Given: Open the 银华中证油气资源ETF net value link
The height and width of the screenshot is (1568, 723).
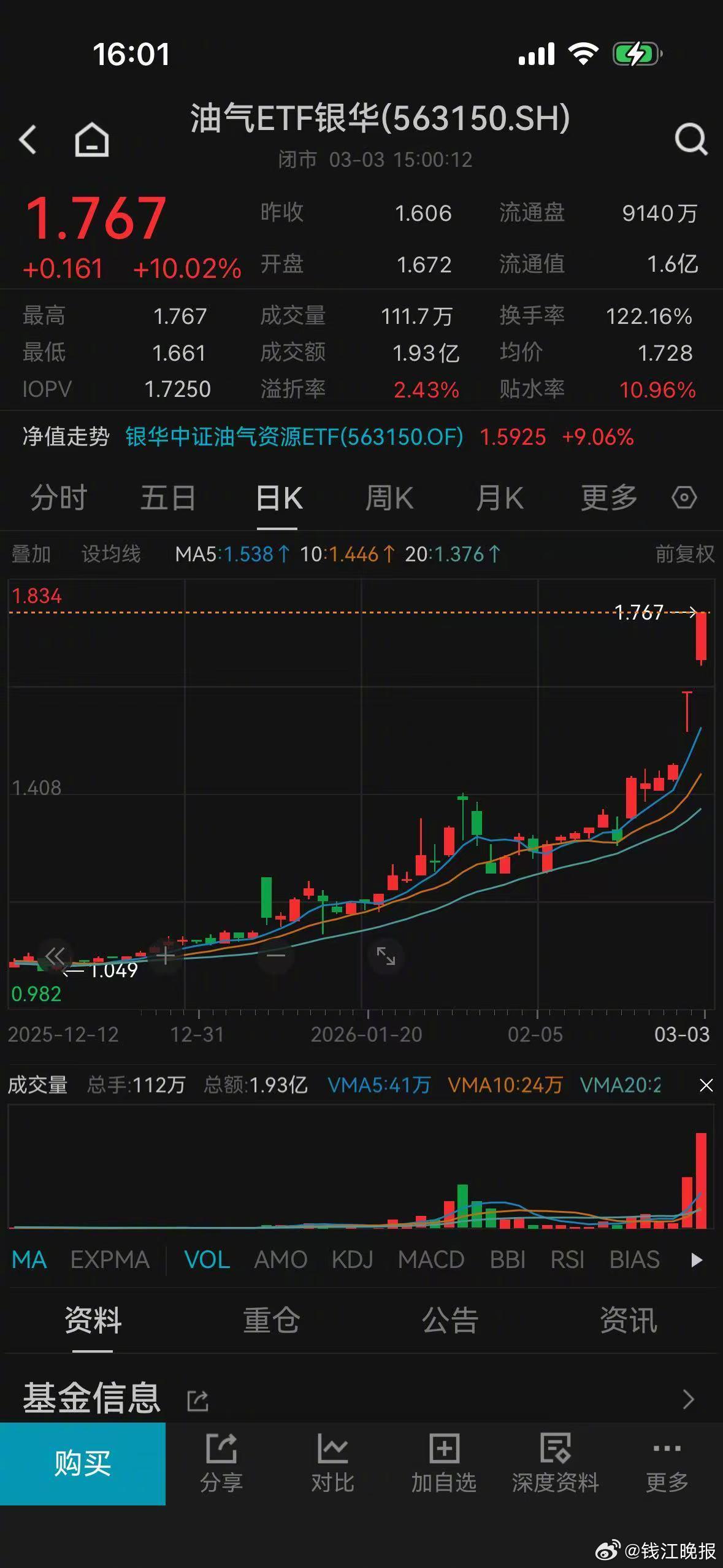Looking at the screenshot, I should (294, 437).
